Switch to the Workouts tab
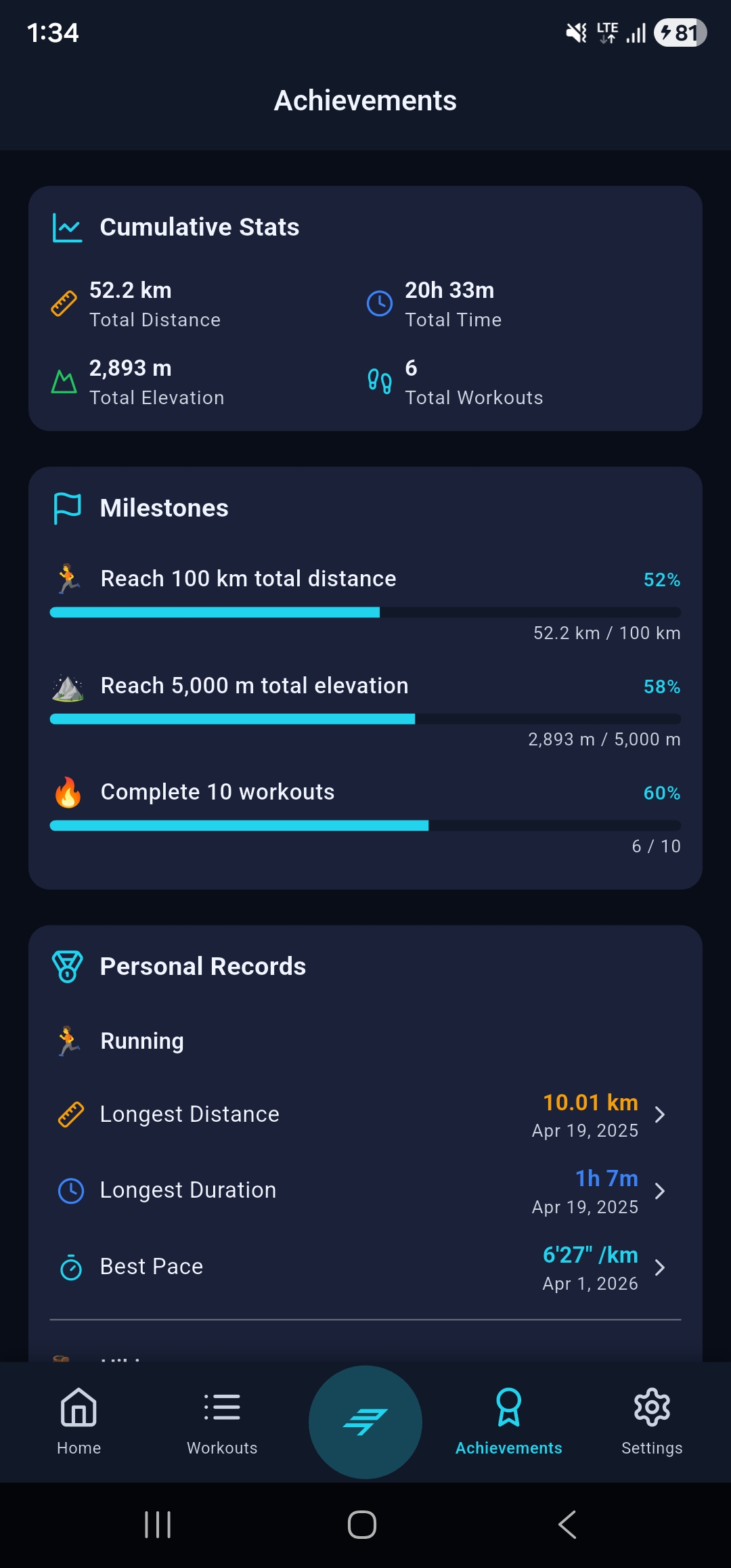 click(x=221, y=1422)
